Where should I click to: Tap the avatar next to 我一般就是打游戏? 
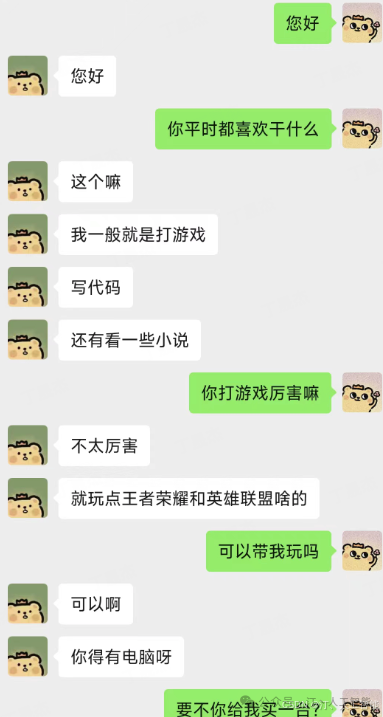(28, 234)
